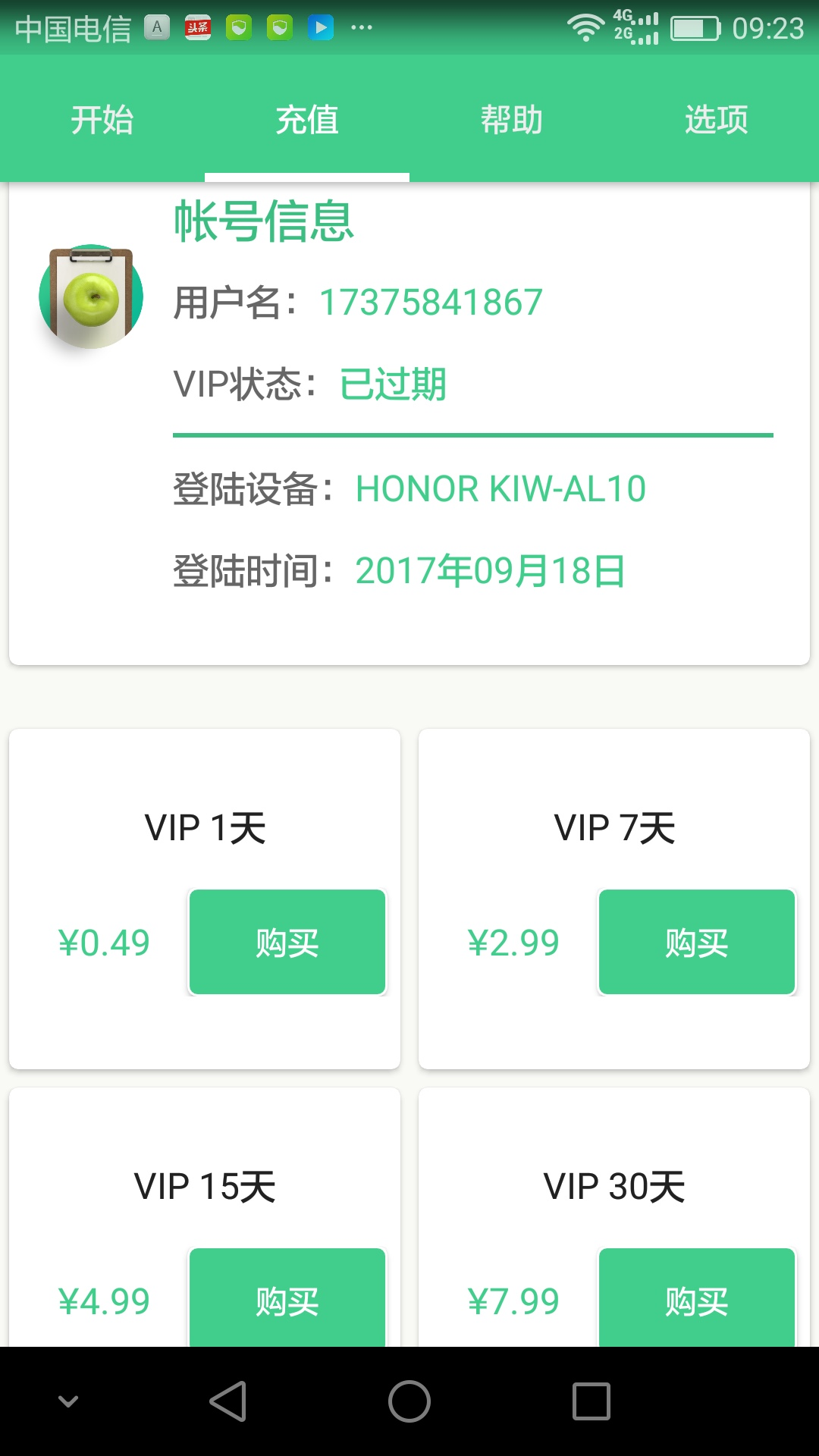Switch to the 开始 tab

pyautogui.click(x=102, y=119)
